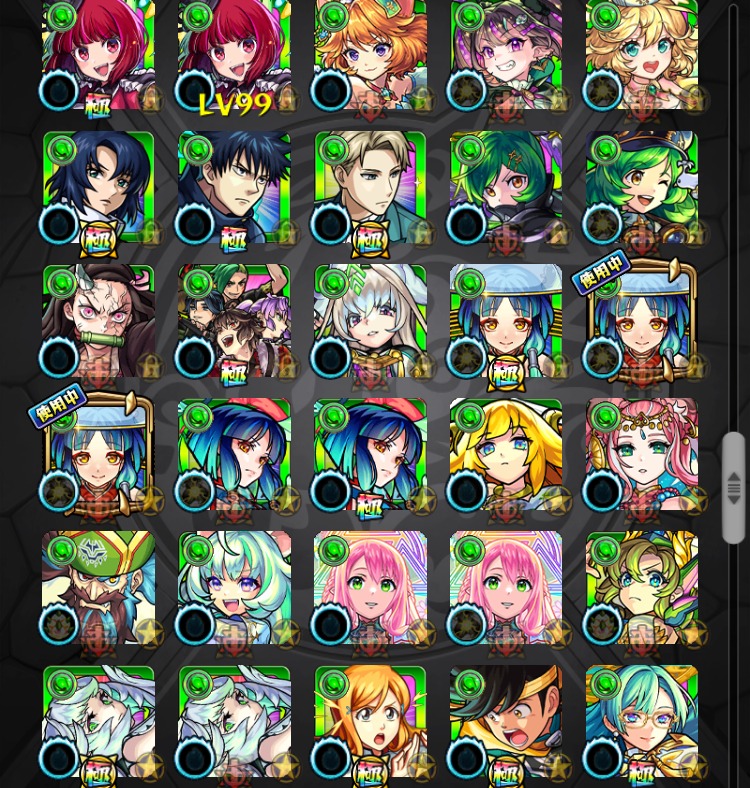Pick the bearded pirate in green hat
Image resolution: width=750 pixels, height=788 pixels.
98,588
